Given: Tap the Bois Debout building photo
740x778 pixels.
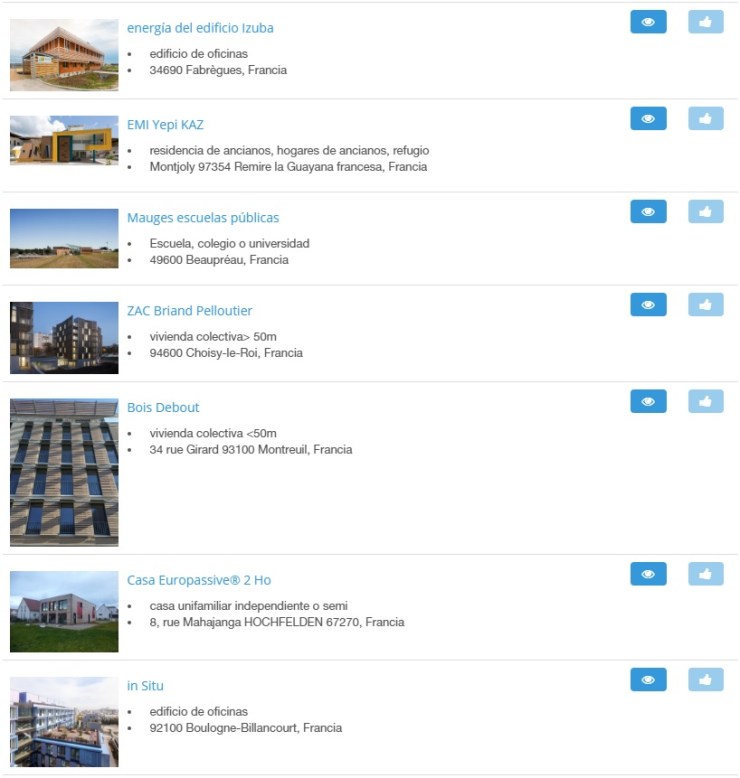Looking at the screenshot, I should 64,472.
